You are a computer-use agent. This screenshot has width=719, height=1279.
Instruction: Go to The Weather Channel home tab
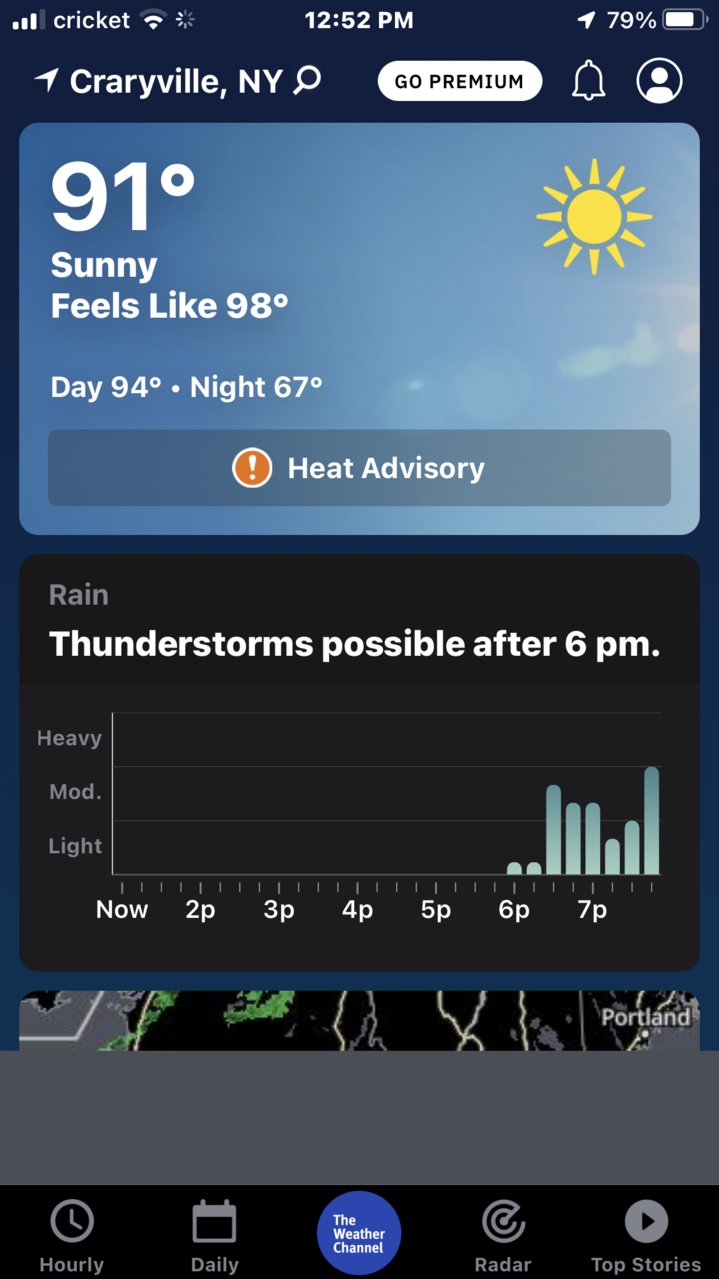pyautogui.click(x=359, y=1233)
